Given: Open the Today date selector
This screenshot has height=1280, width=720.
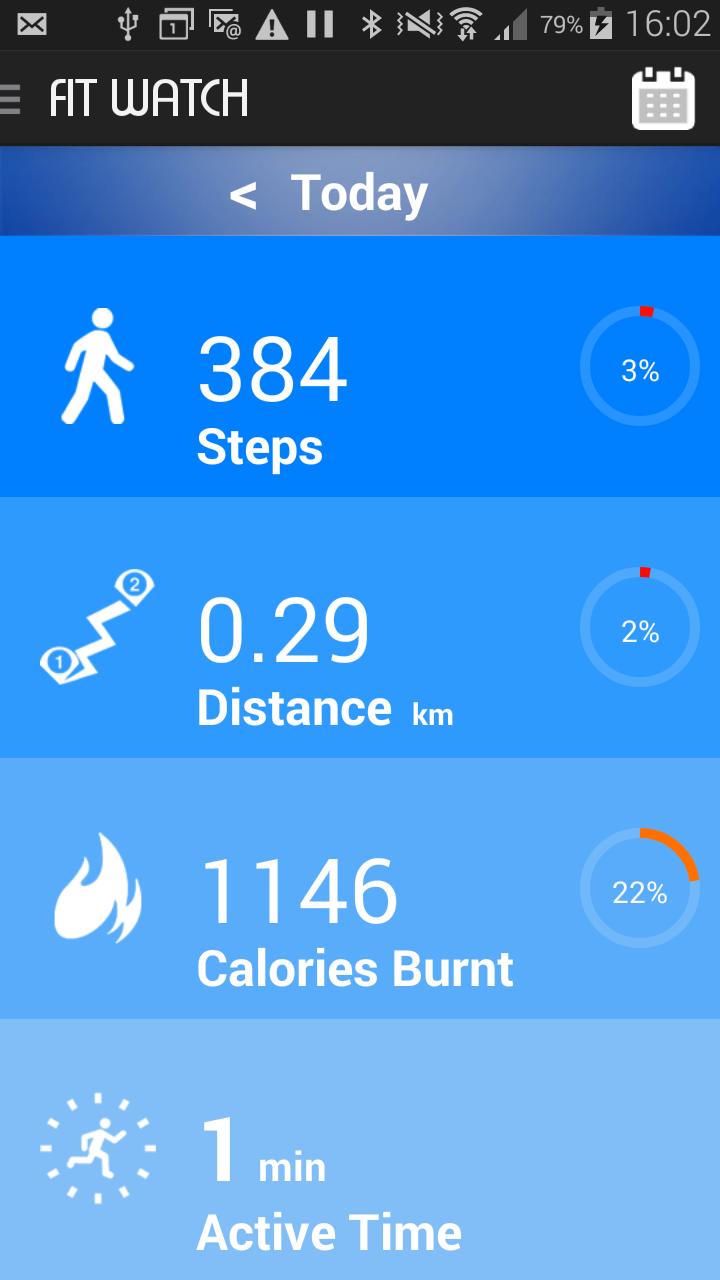Looking at the screenshot, I should tap(358, 192).
